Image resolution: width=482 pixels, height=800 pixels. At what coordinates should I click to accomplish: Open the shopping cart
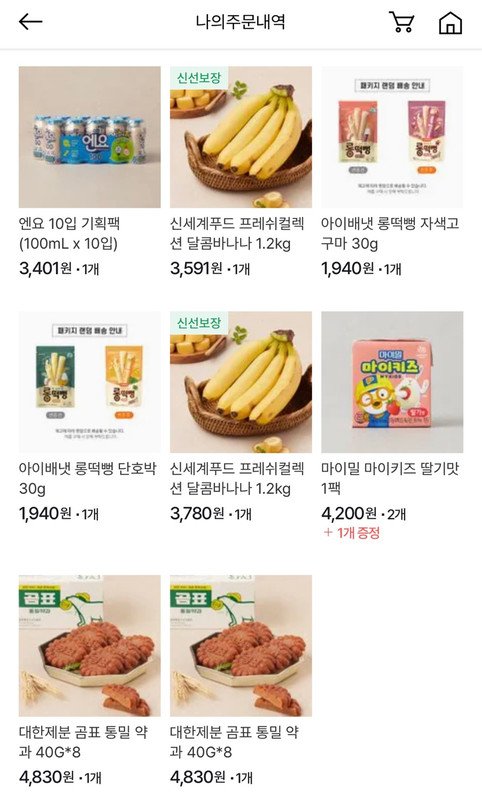click(x=402, y=22)
